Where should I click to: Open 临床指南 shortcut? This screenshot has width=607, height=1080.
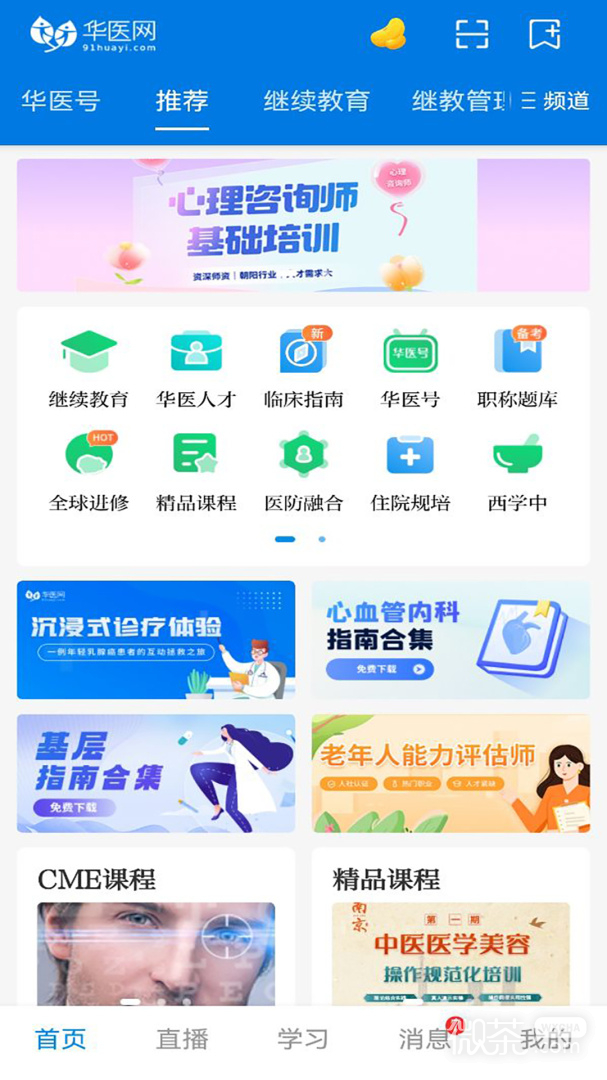pos(303,368)
